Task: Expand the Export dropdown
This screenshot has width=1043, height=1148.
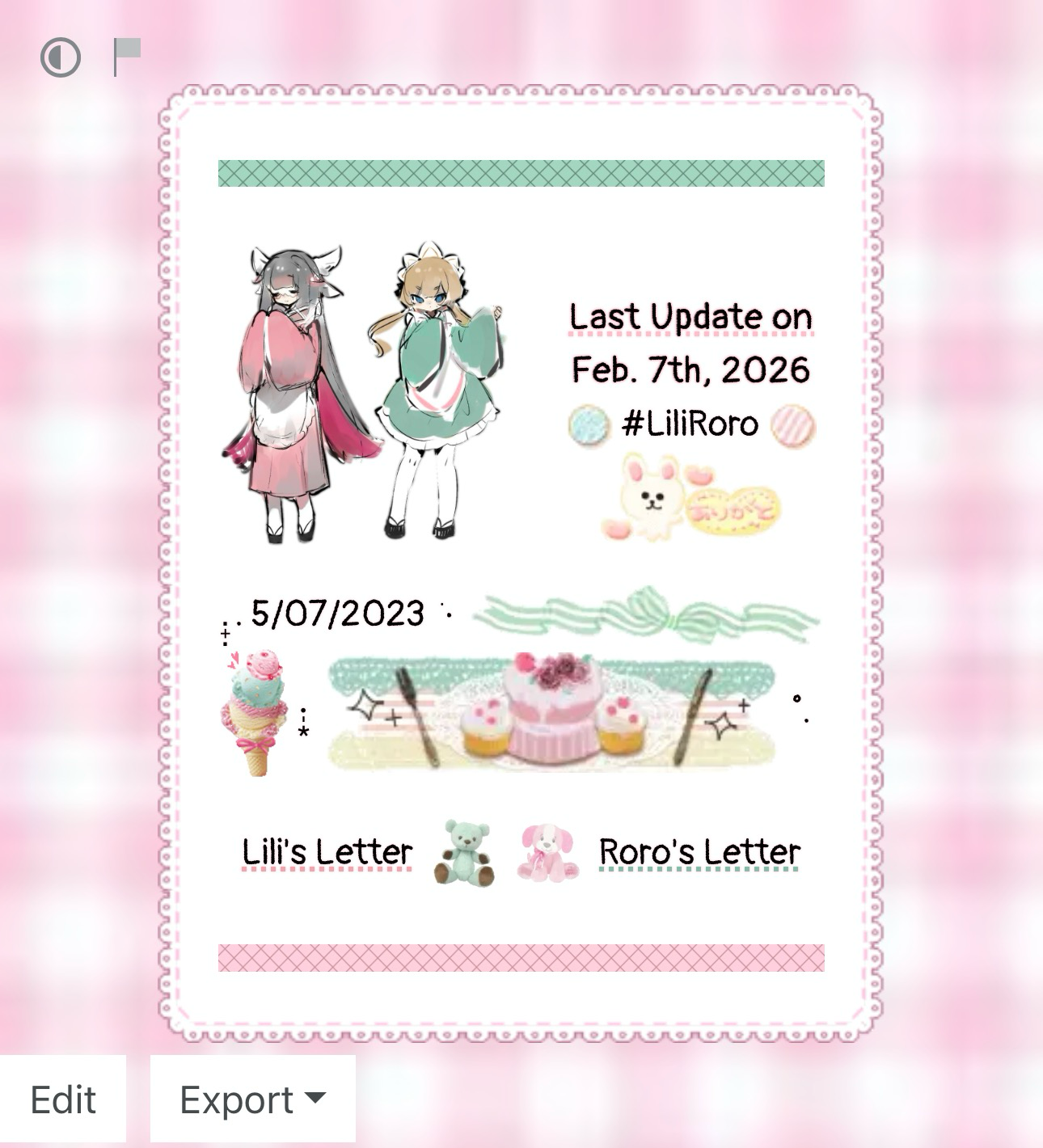Action: pos(252,1099)
